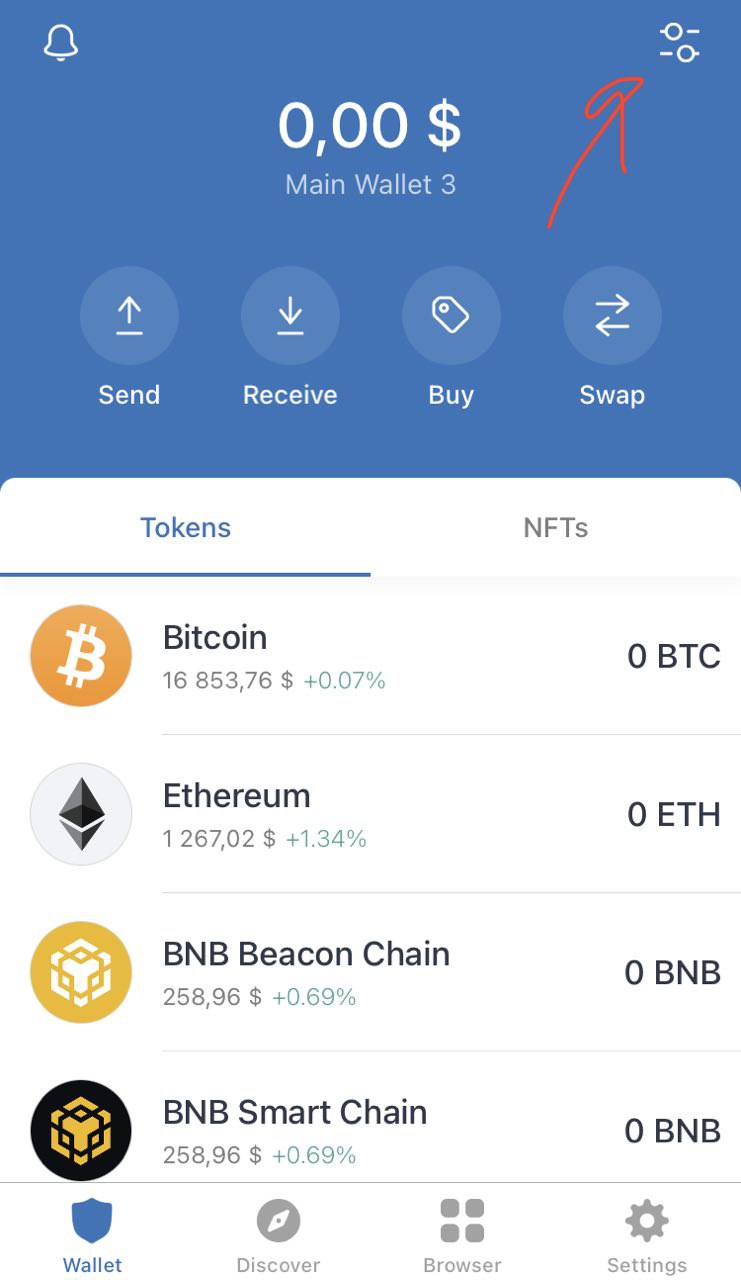The image size is (741, 1280).
Task: Open the notifications bell
Action: [61, 43]
